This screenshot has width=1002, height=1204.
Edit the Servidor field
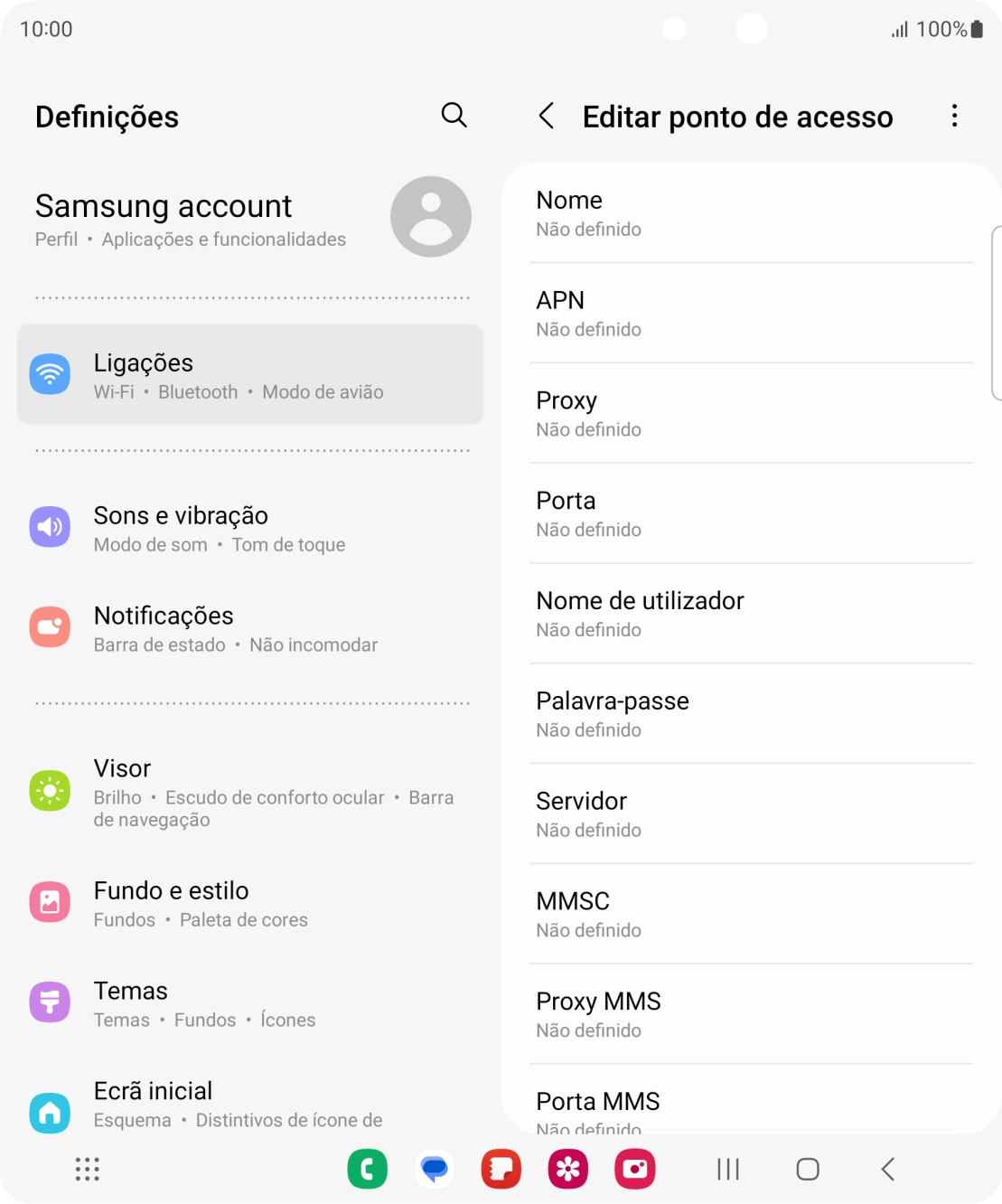[x=750, y=814]
